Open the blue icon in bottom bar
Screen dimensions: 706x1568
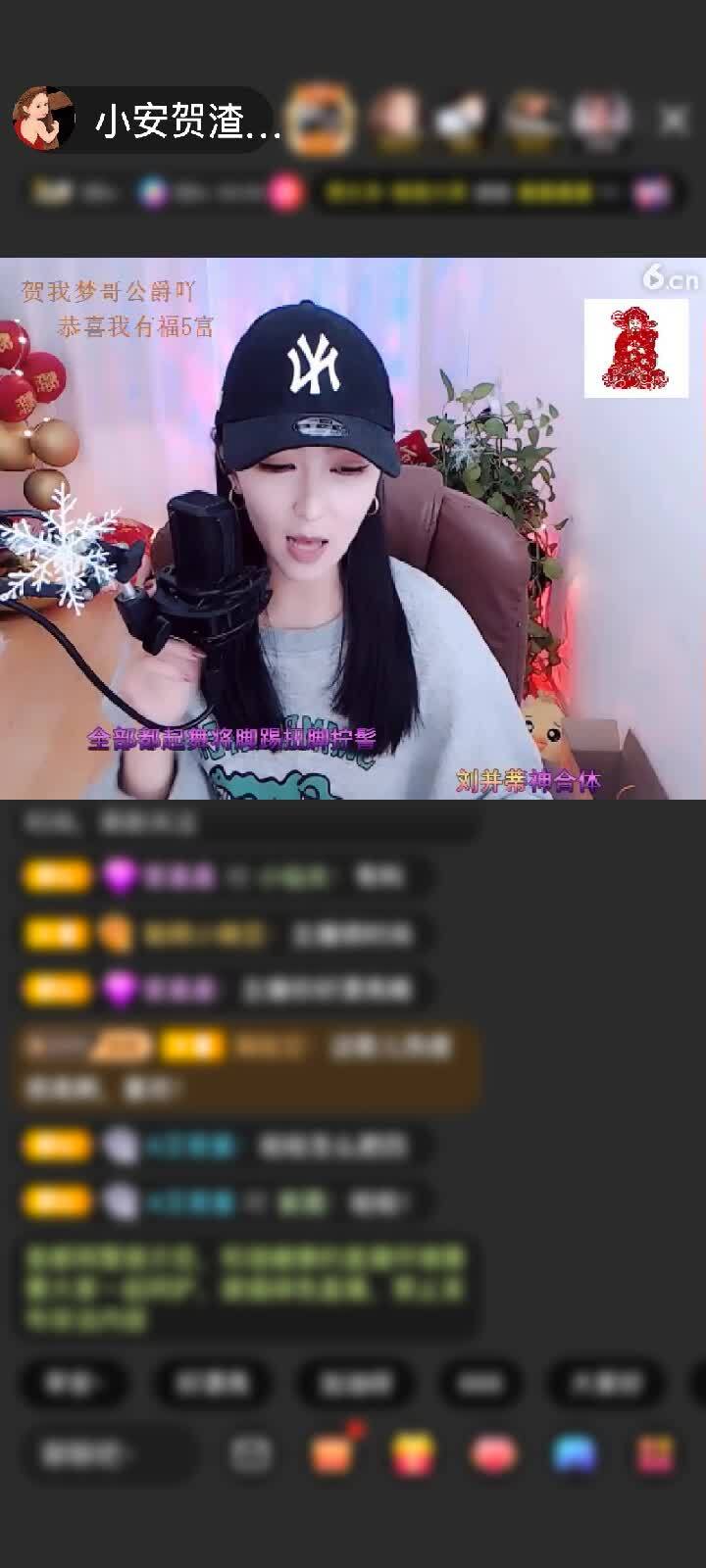[574, 1455]
